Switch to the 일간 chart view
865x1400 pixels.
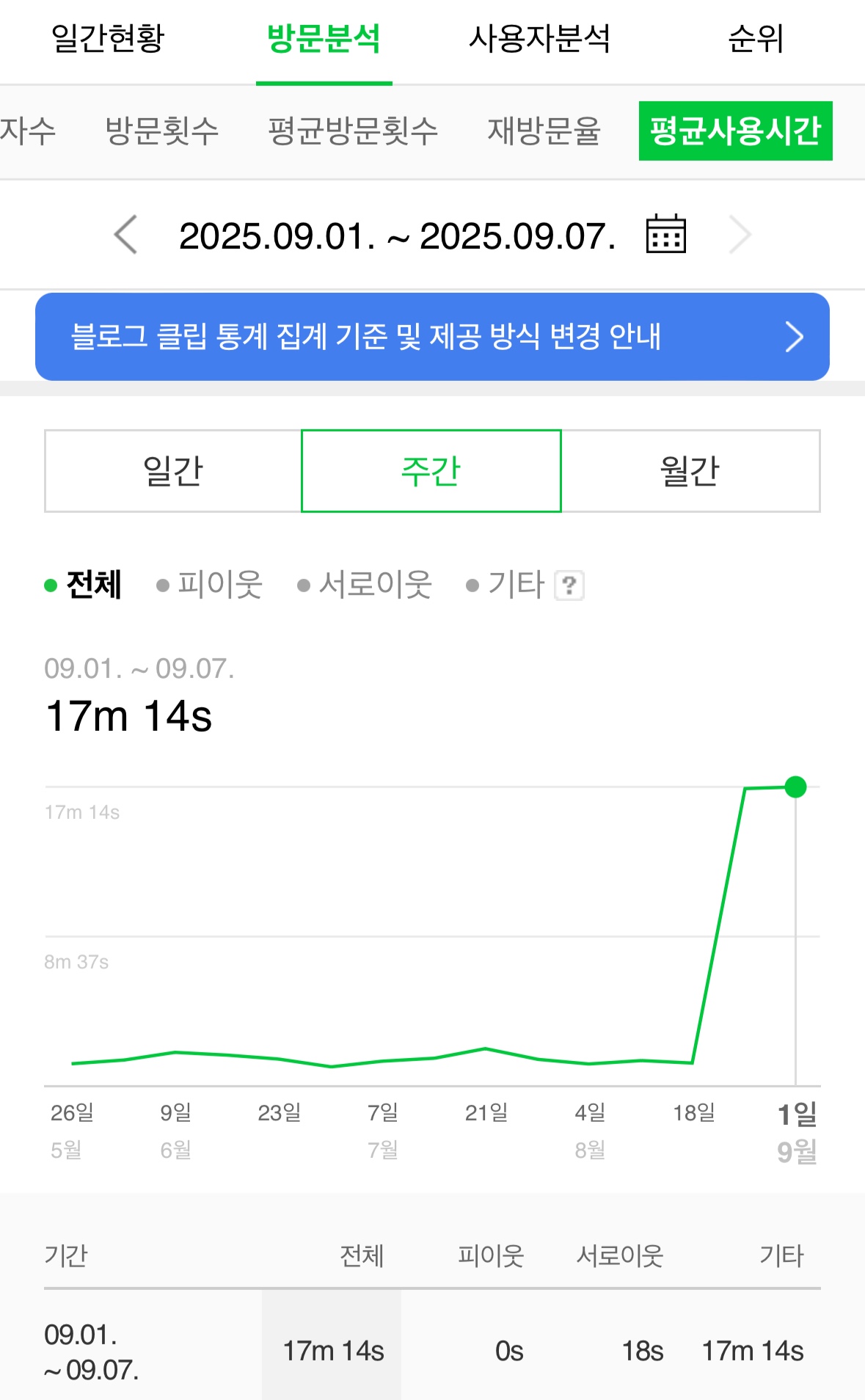pyautogui.click(x=173, y=470)
